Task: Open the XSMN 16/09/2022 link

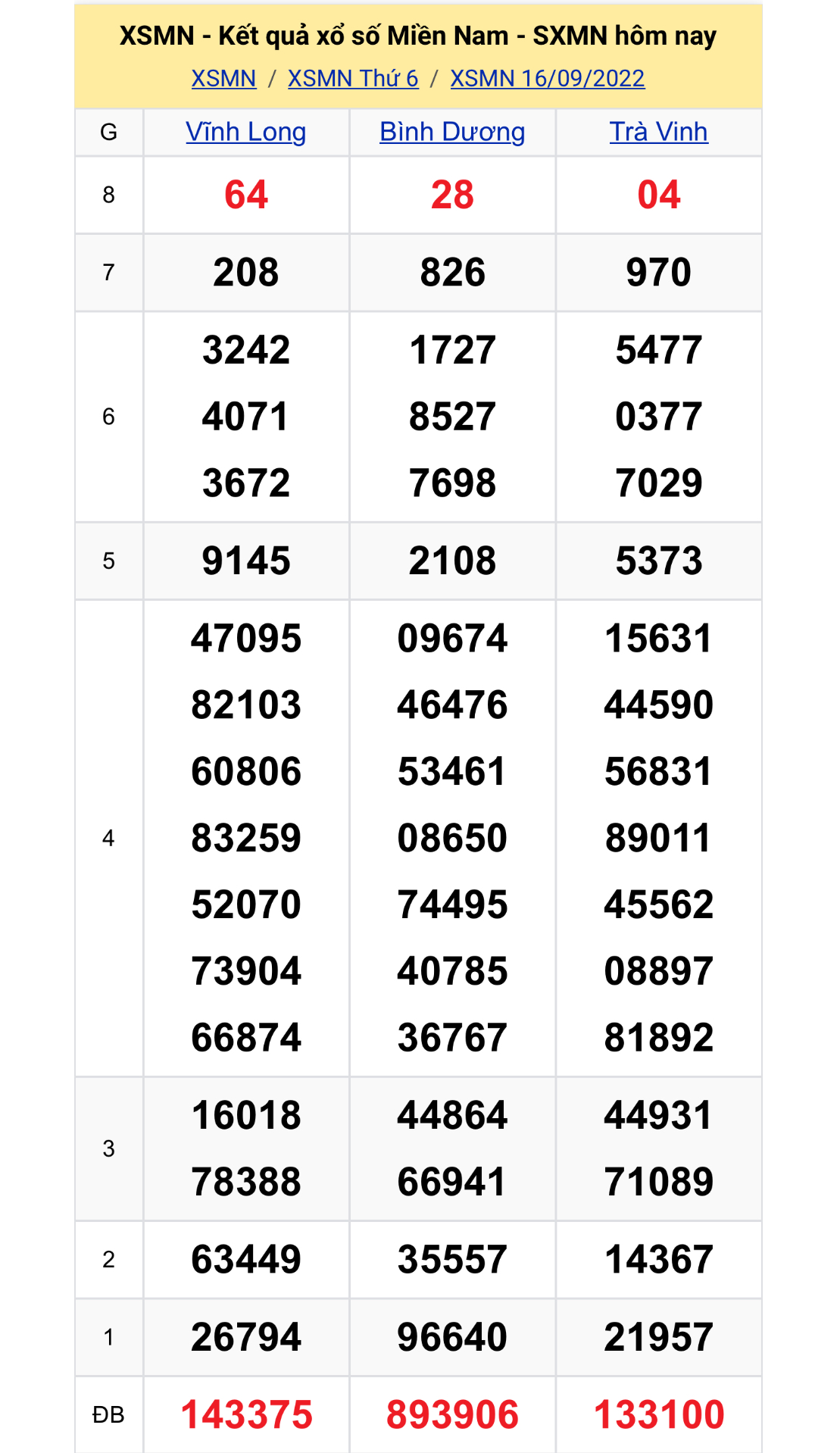Action: (547, 78)
